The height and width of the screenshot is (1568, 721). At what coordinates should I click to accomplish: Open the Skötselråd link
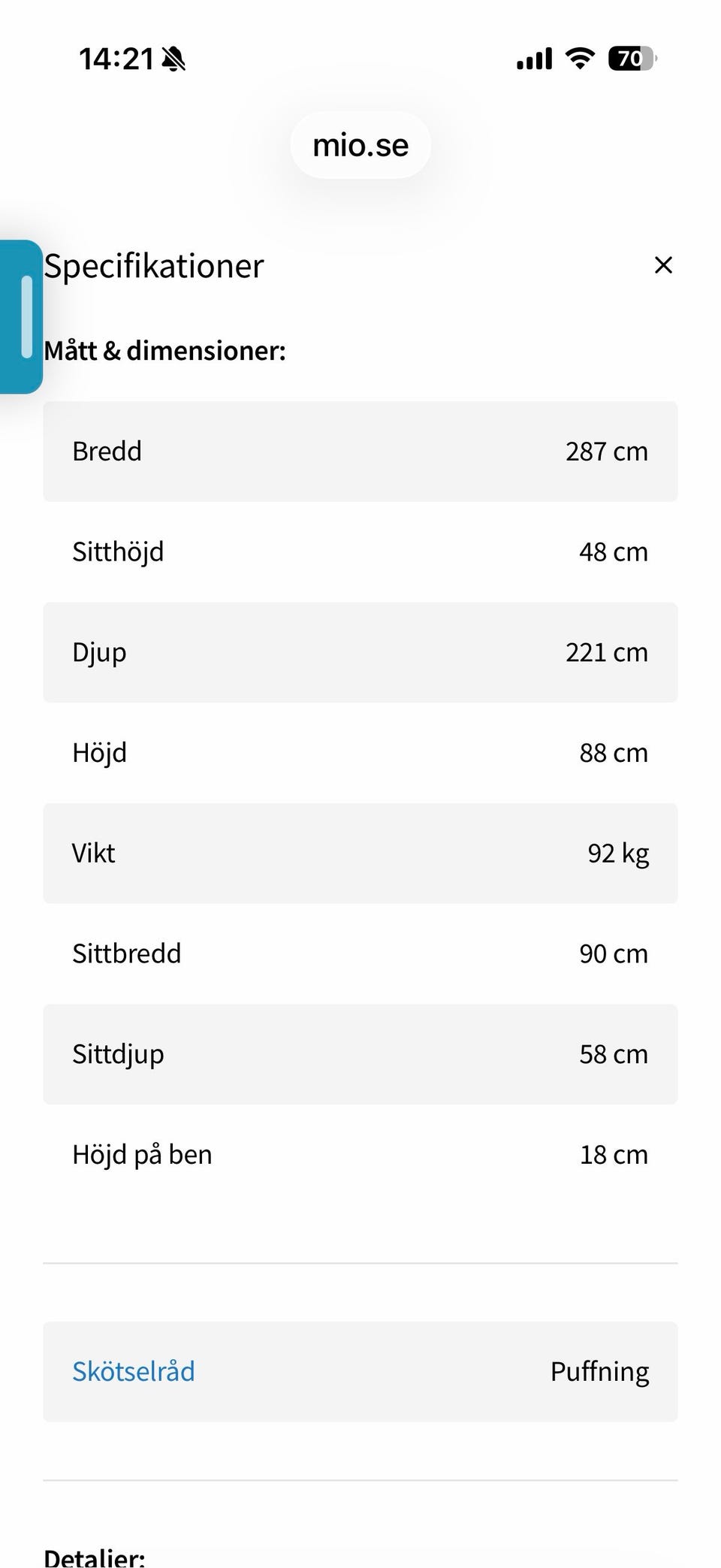point(134,1371)
